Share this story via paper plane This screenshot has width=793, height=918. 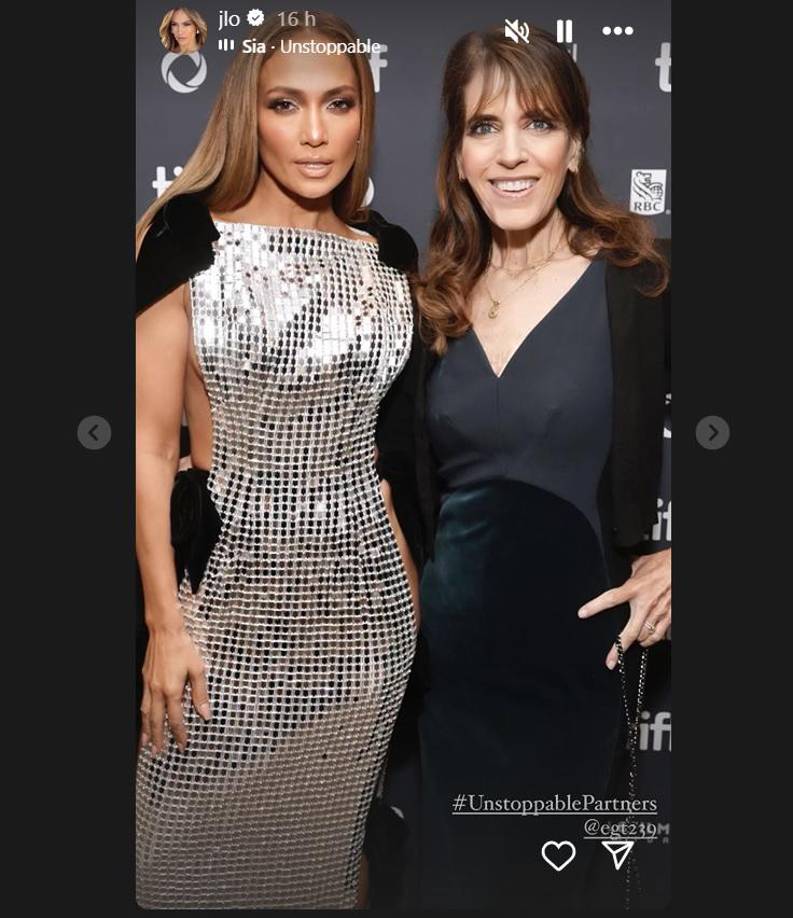point(618,854)
